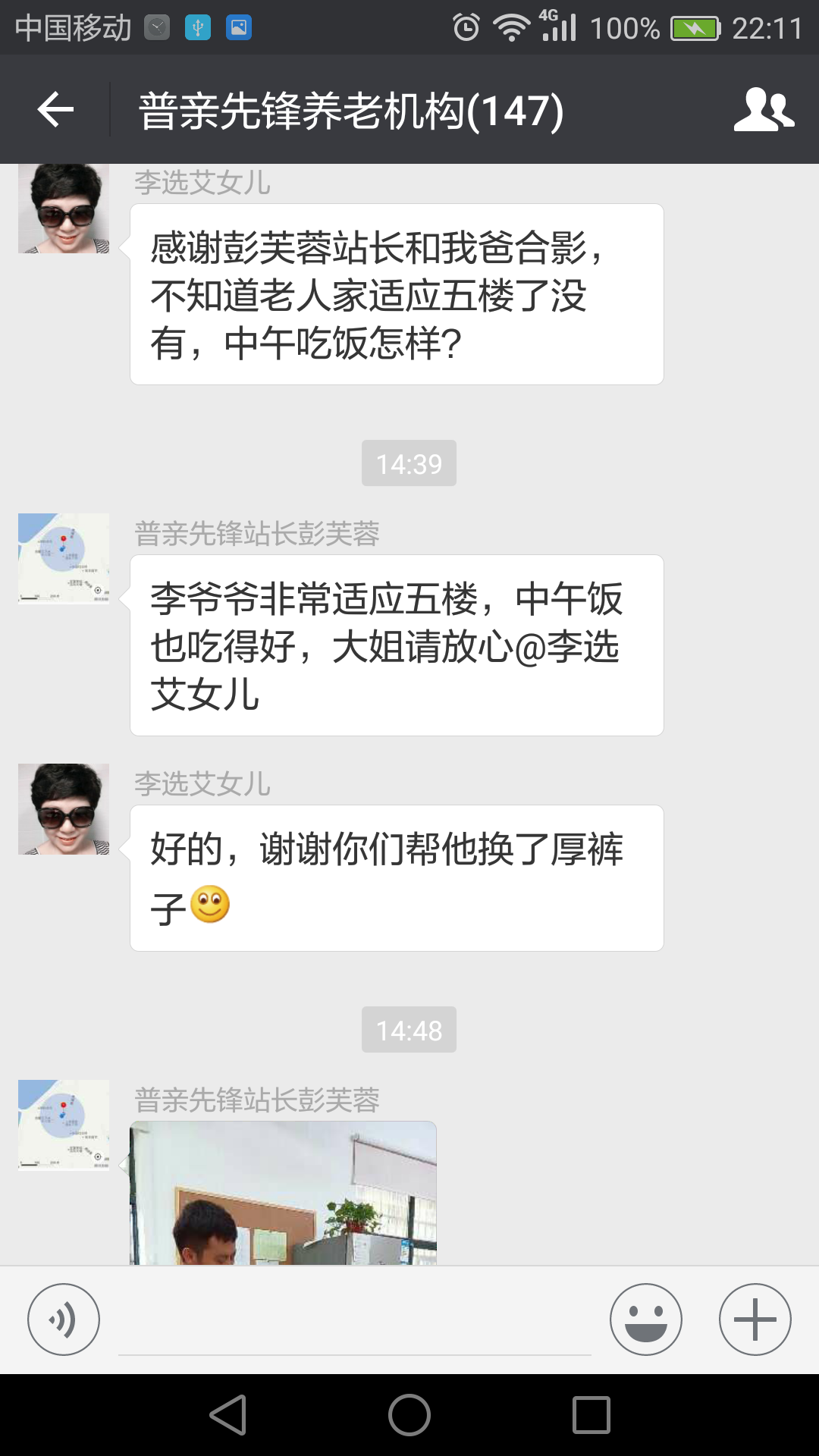Viewport: 819px width, 1456px height.
Task: Tap the message text input field
Action: (354, 1323)
